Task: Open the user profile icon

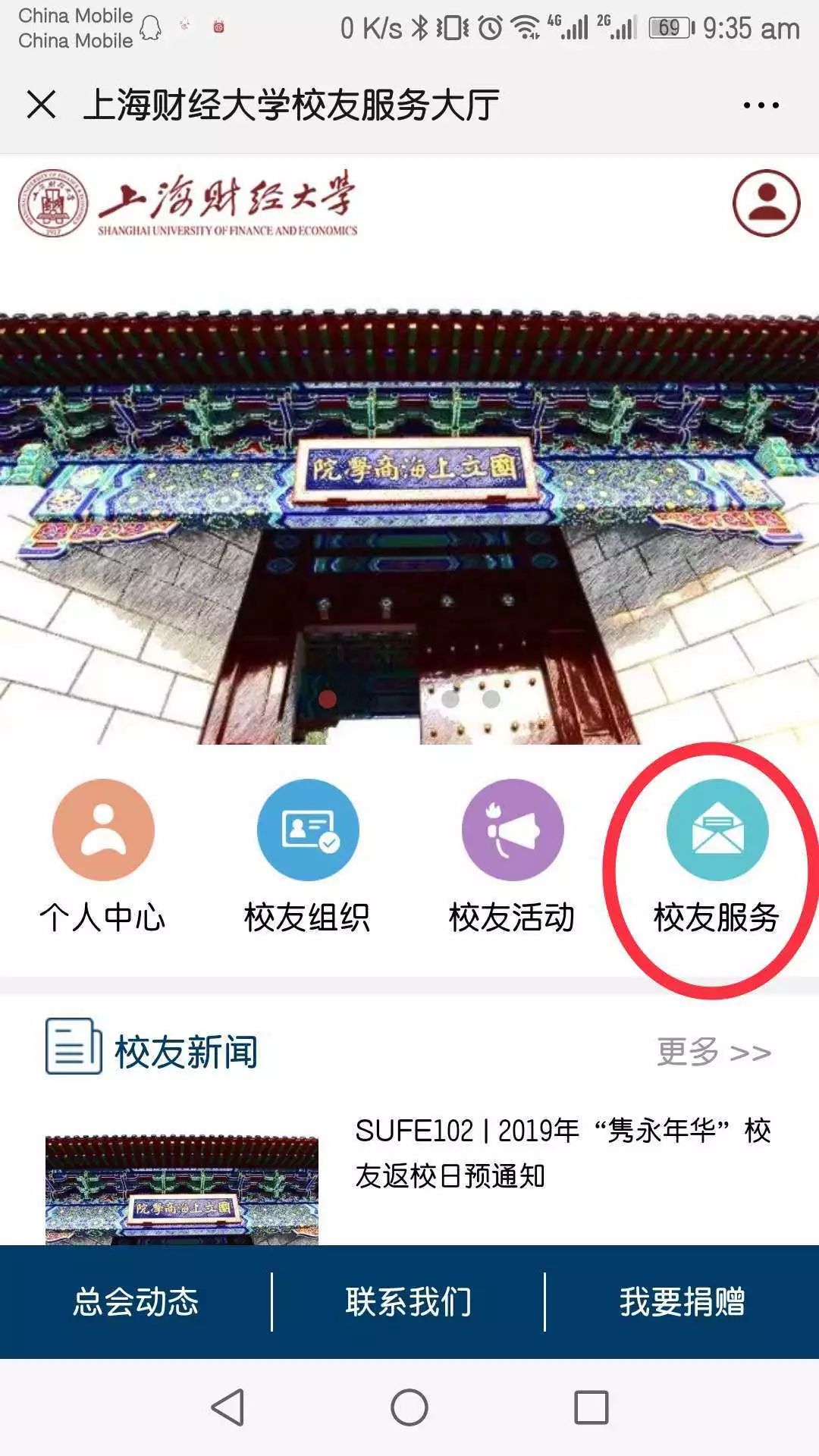Action: pyautogui.click(x=766, y=203)
